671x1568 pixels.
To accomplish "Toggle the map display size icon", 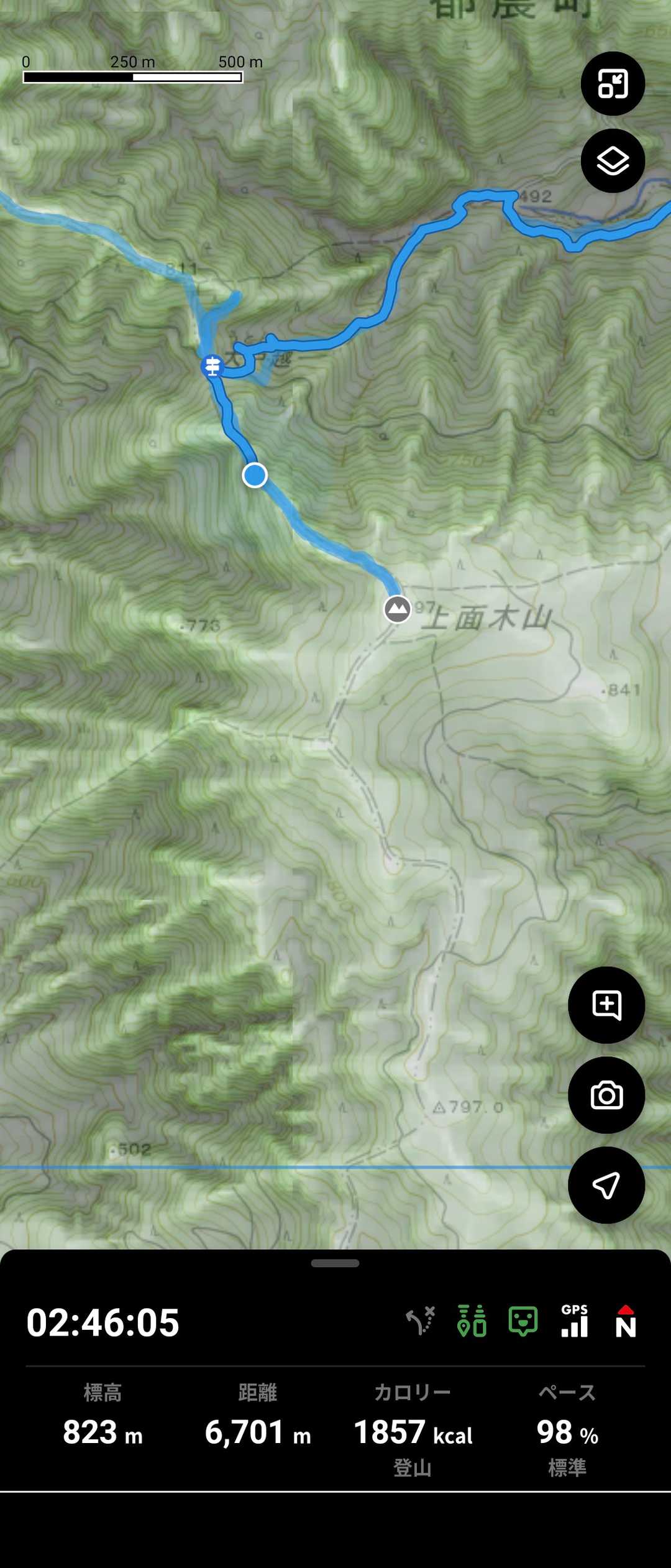I will click(613, 84).
